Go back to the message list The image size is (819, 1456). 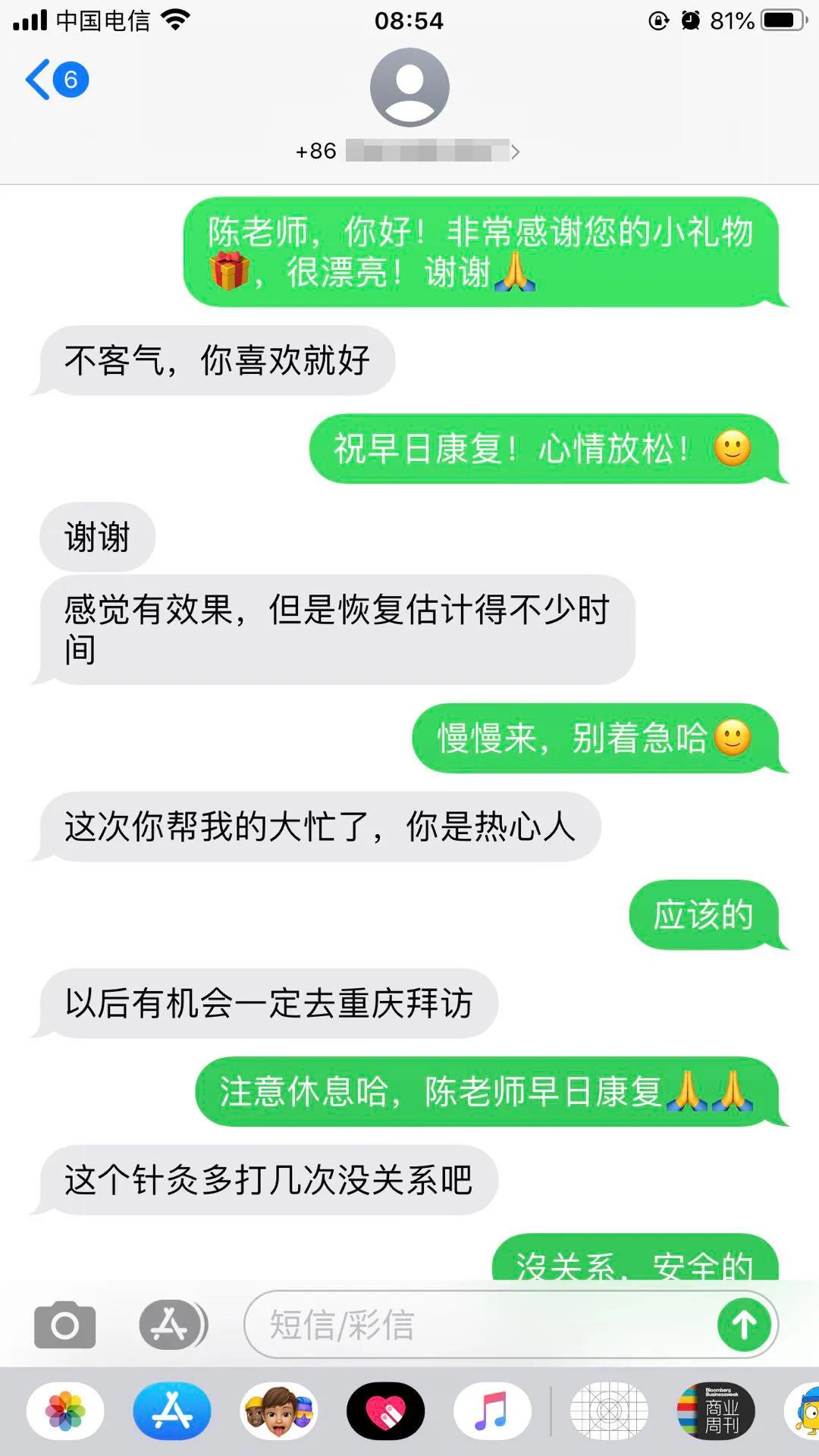pos(56,80)
